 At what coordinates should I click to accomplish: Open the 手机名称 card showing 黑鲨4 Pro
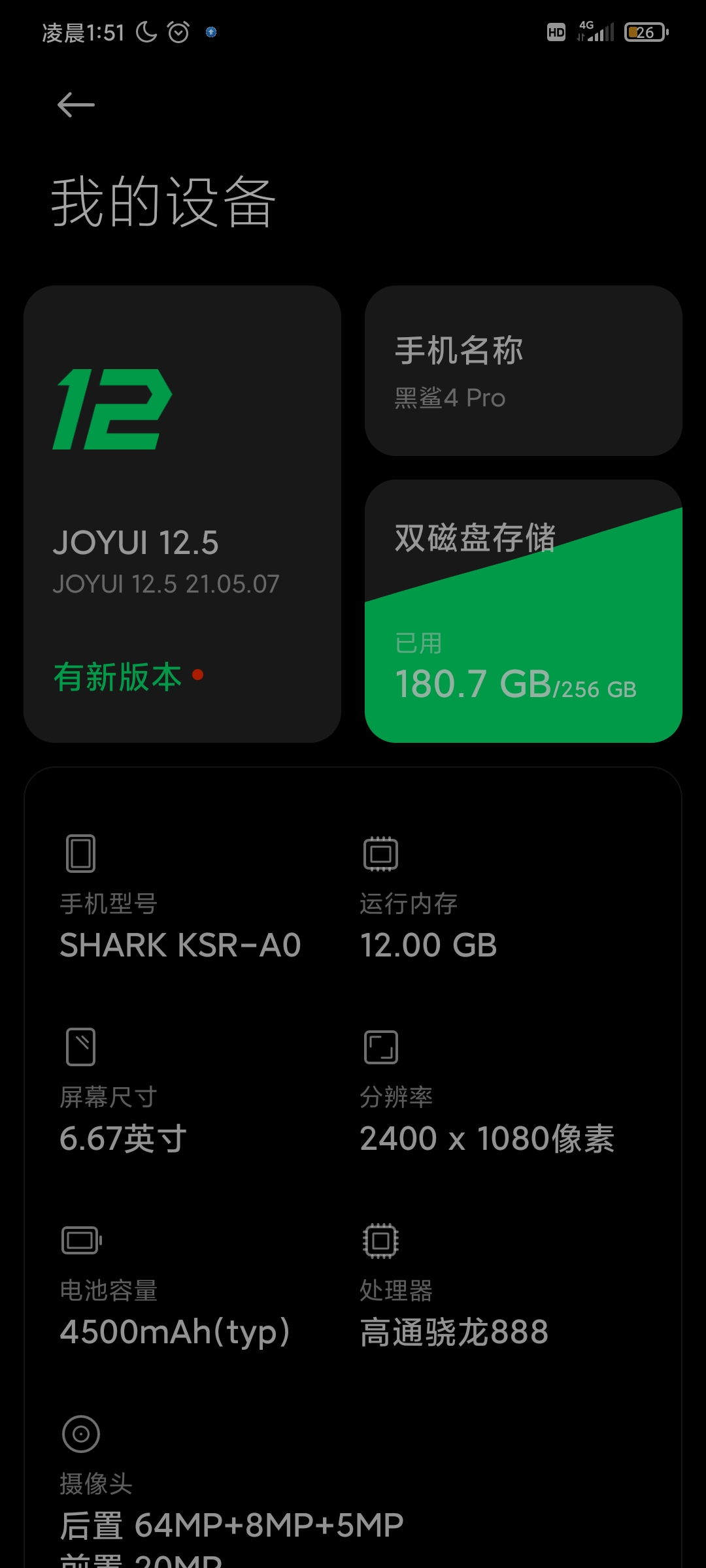(524, 370)
